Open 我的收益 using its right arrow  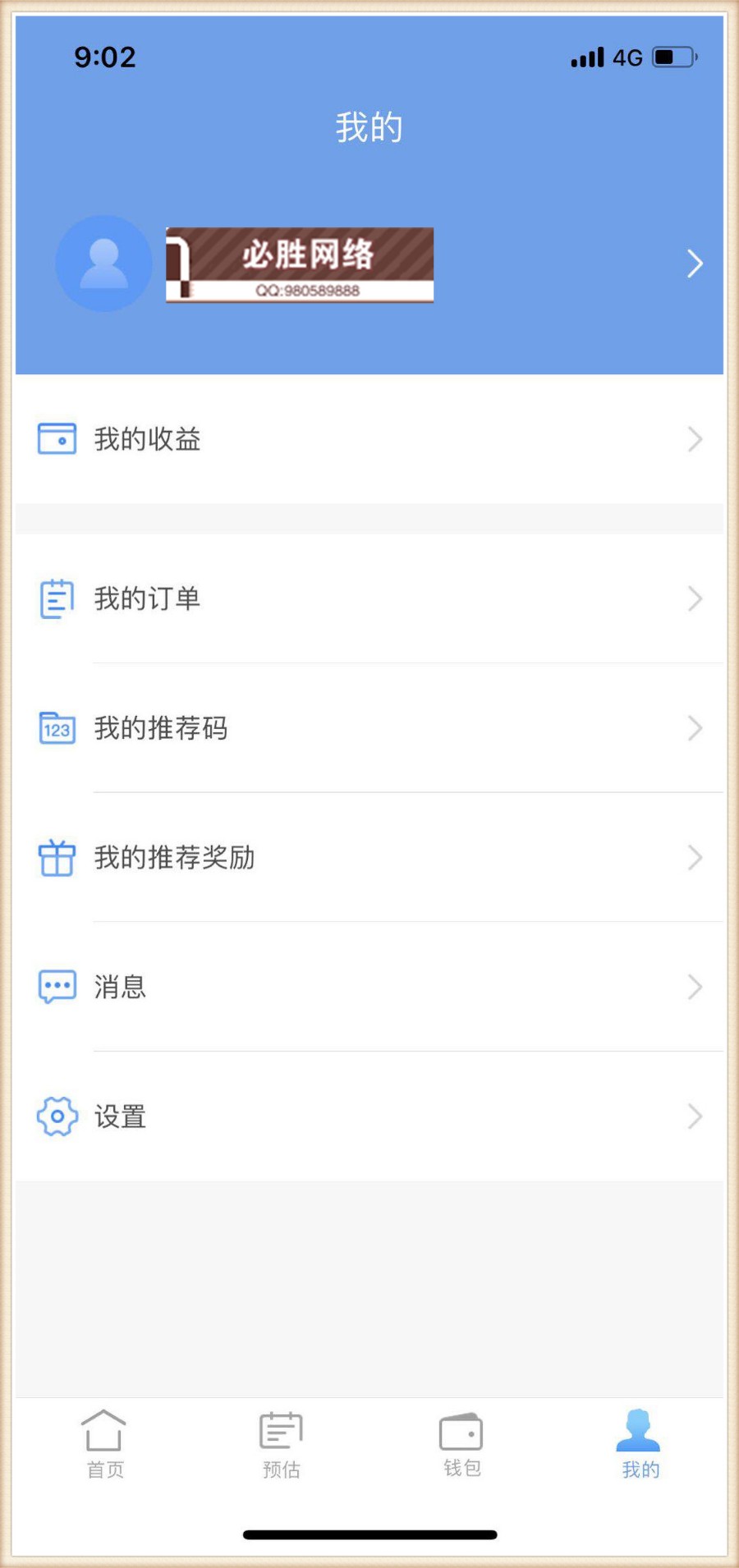694,439
